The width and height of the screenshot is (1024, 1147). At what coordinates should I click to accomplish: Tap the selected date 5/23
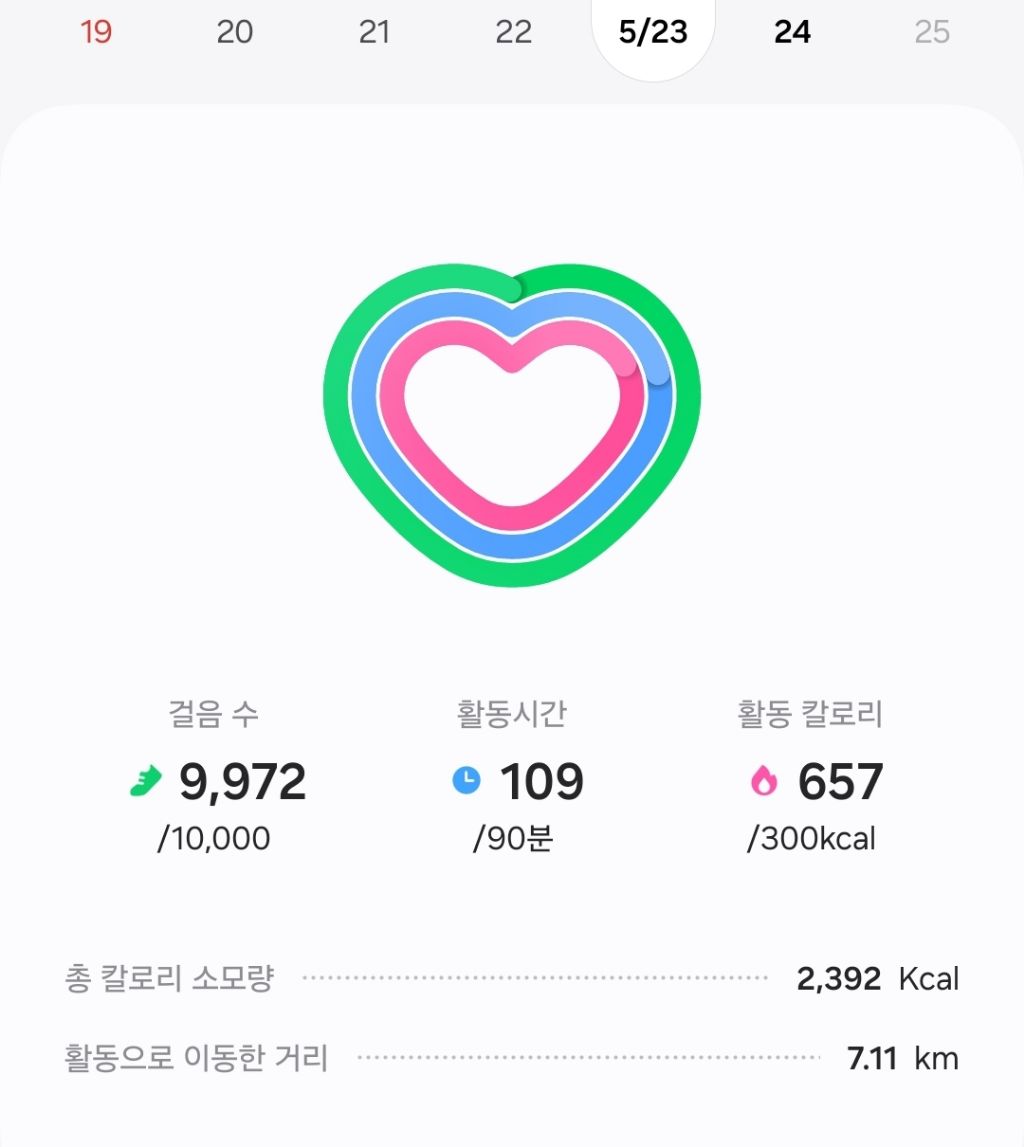point(653,32)
